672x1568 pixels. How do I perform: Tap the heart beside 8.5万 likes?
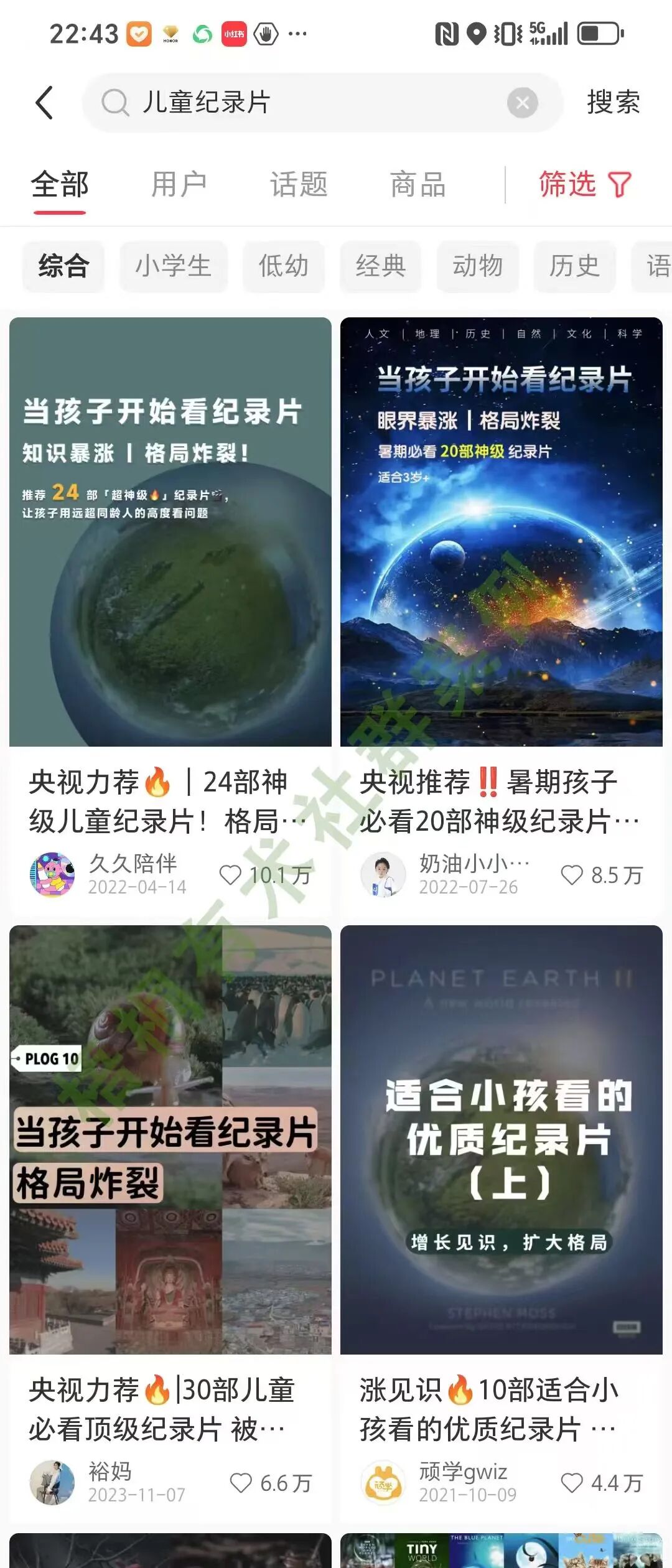(572, 874)
